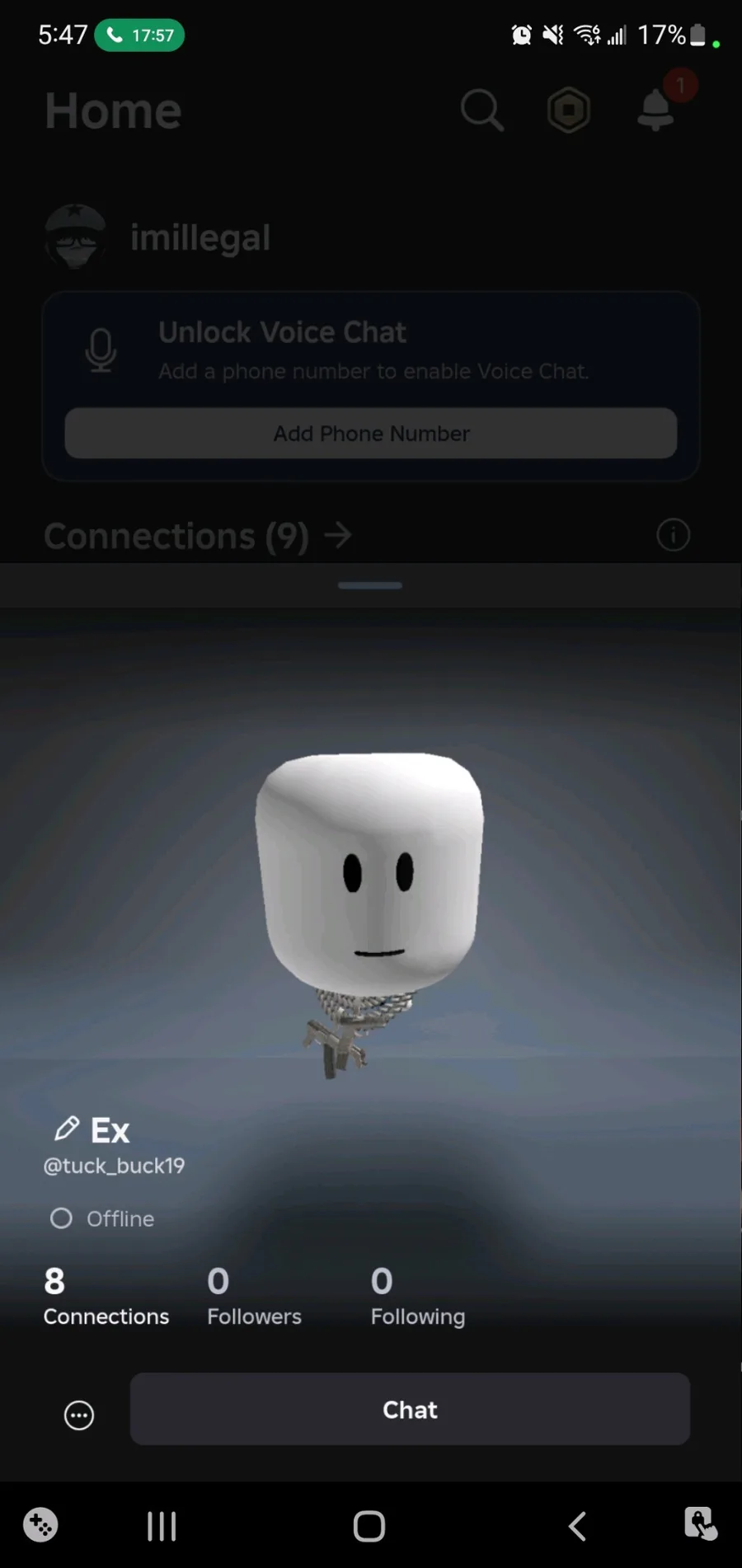Start a chat with Ex
The height and width of the screenshot is (1568, 742).
coord(410,1409)
